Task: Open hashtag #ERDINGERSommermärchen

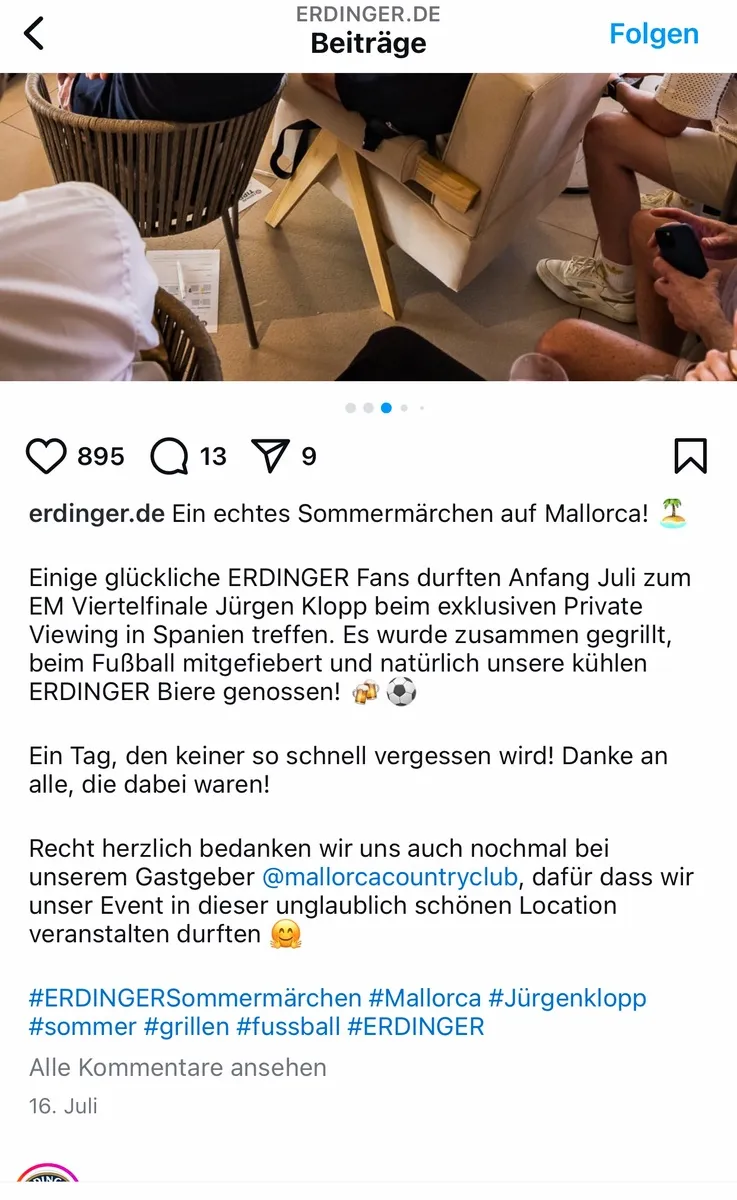Action: (195, 998)
